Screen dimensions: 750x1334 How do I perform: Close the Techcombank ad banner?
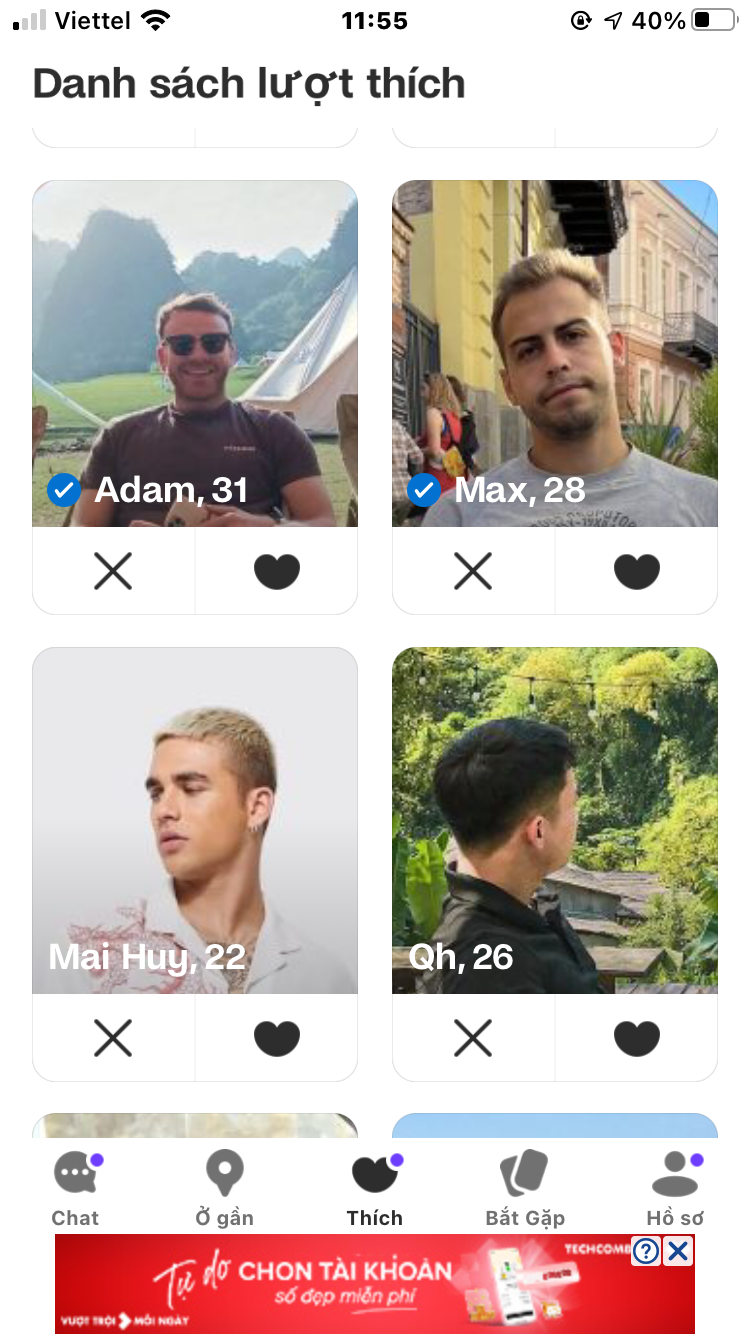pyautogui.click(x=678, y=1251)
